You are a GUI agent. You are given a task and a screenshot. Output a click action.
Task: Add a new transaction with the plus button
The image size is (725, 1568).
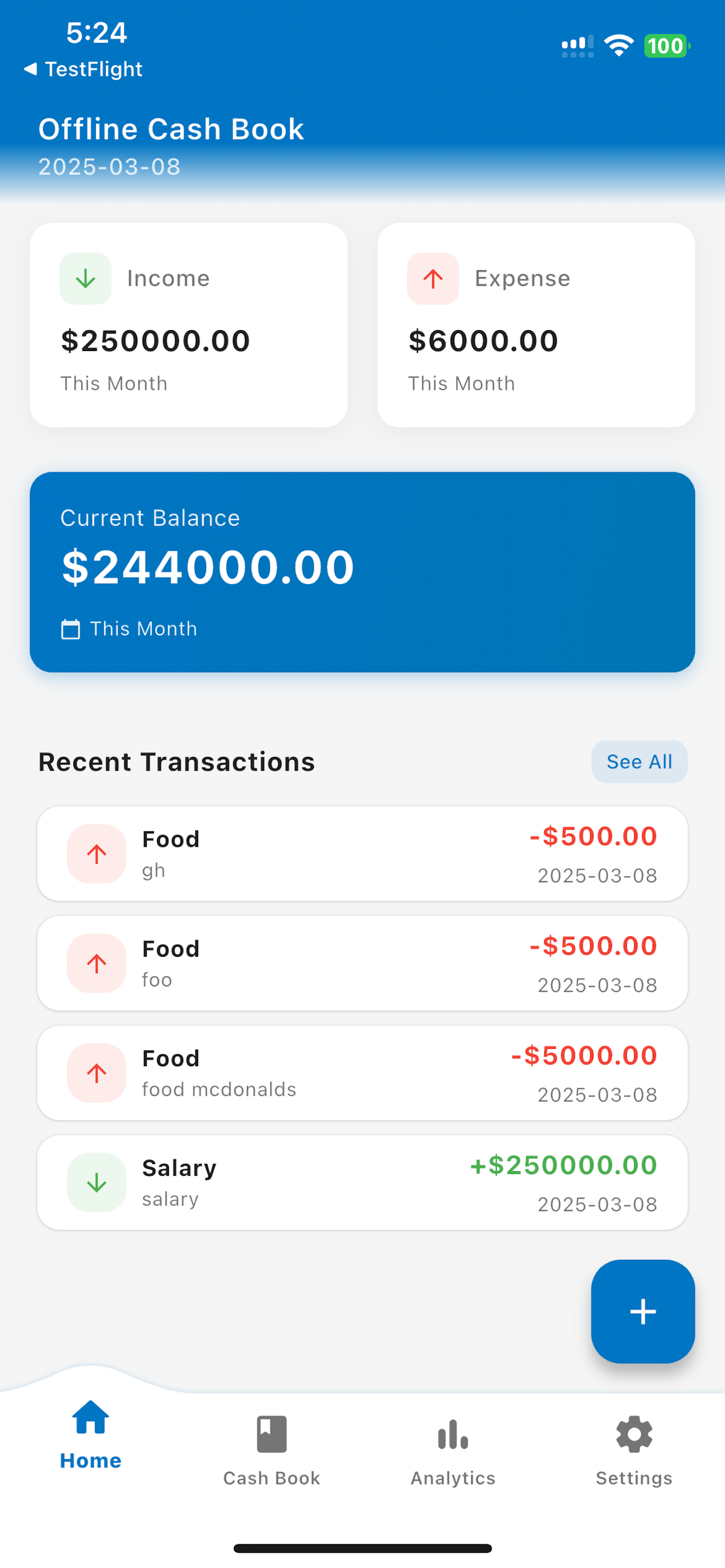click(x=642, y=1311)
